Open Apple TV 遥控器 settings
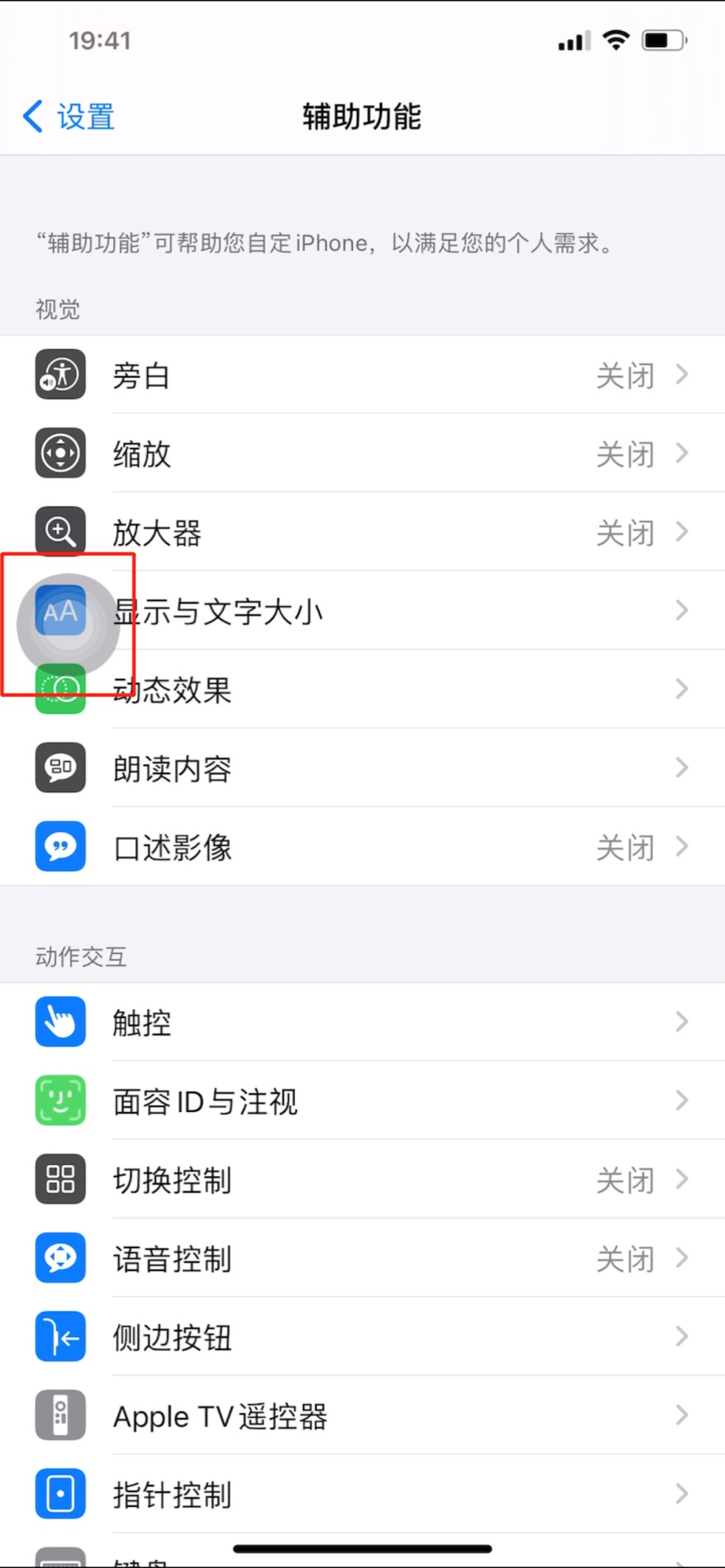Viewport: 725px width, 1568px height. click(362, 1416)
